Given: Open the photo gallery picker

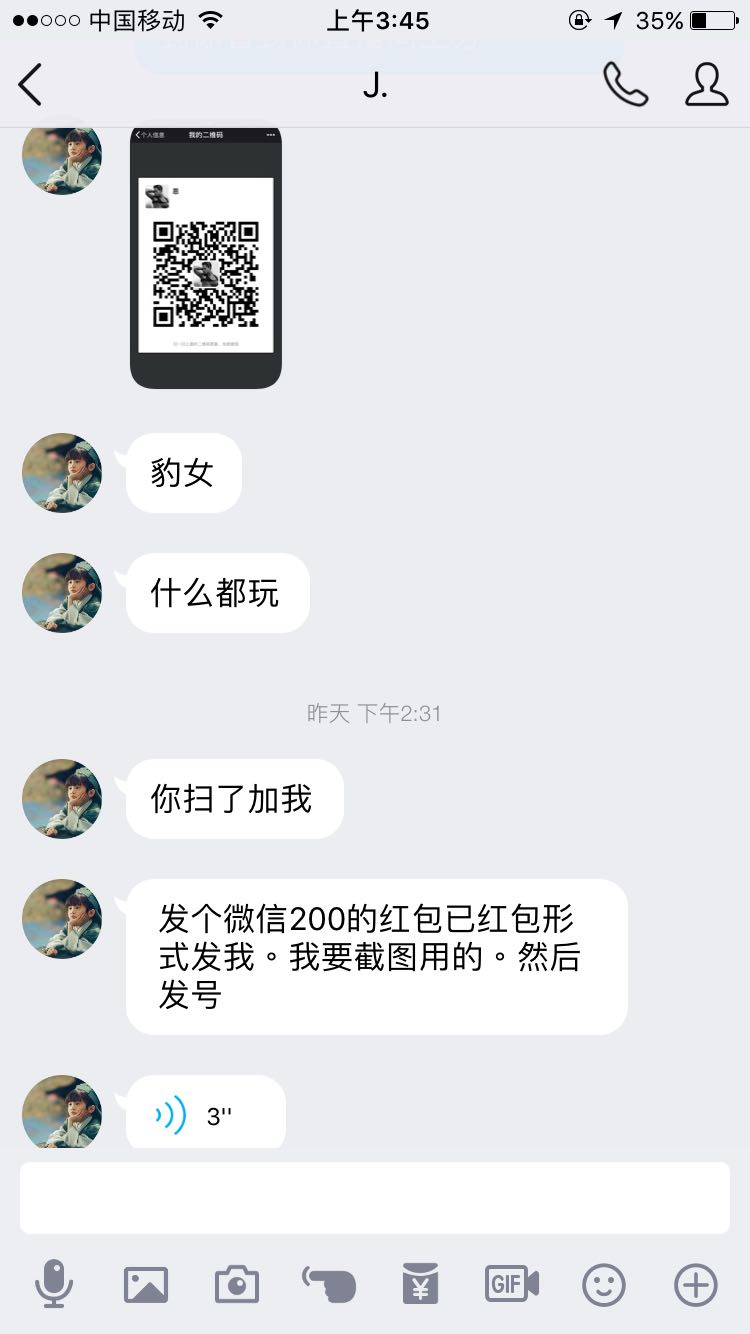Looking at the screenshot, I should 146,1284.
